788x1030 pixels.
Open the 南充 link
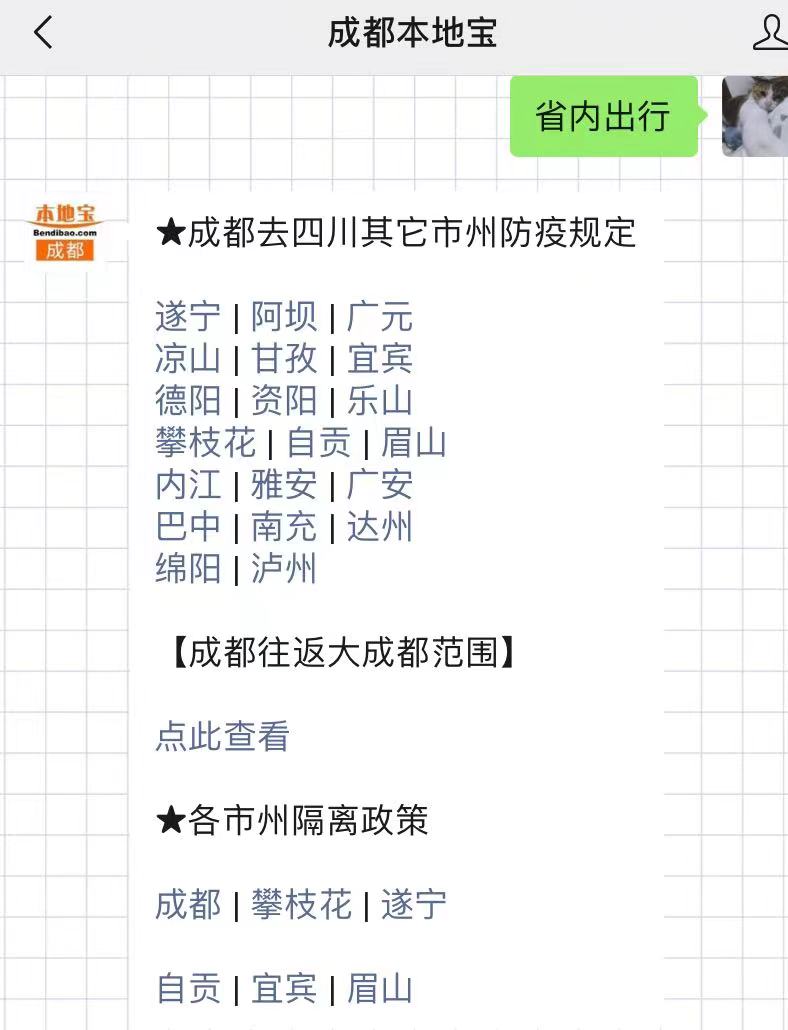(x=284, y=527)
